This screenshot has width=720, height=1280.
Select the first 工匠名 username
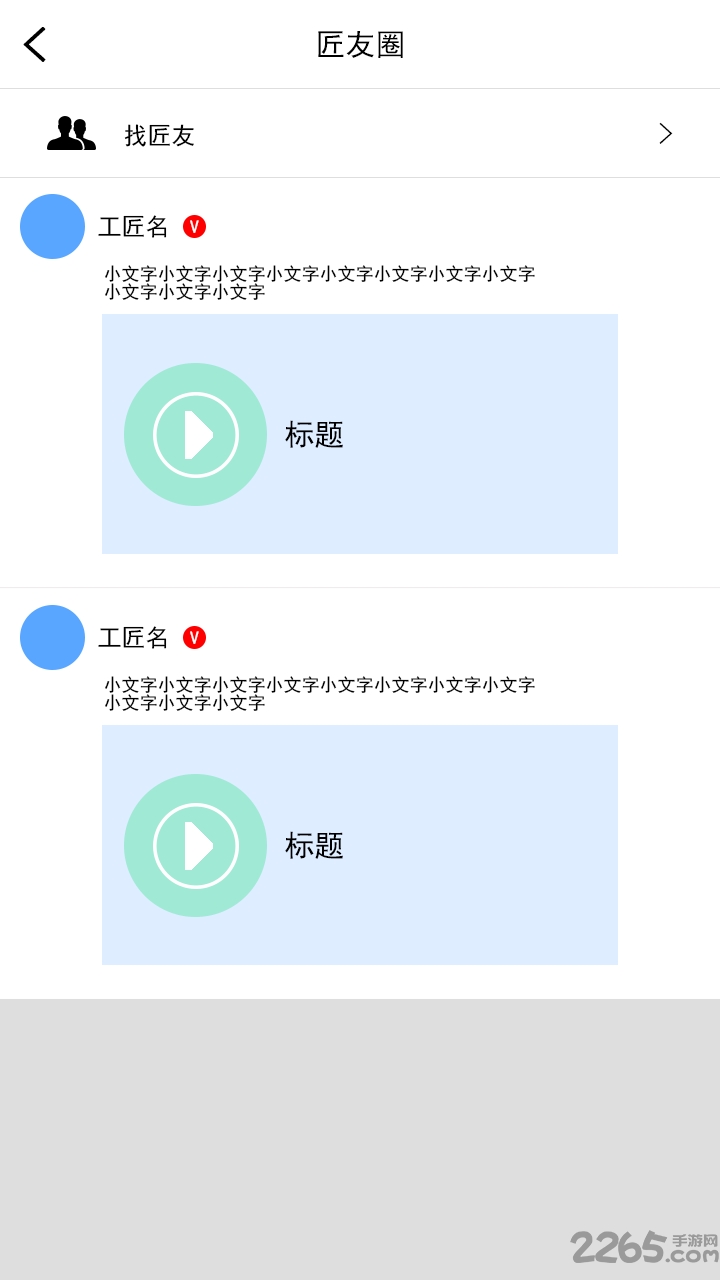135,227
